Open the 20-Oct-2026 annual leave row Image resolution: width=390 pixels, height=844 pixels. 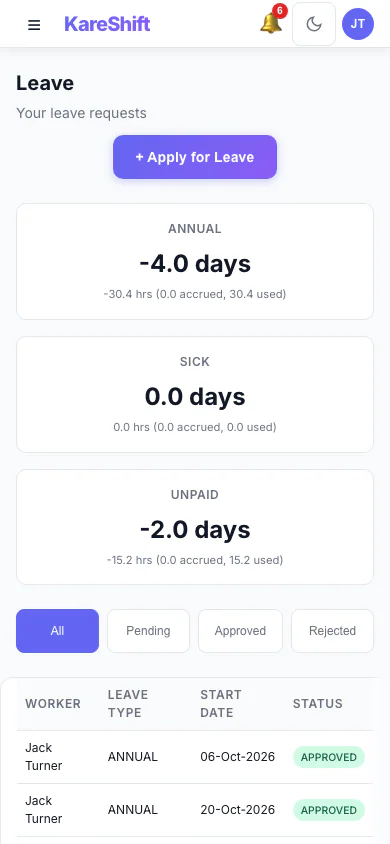coord(195,810)
